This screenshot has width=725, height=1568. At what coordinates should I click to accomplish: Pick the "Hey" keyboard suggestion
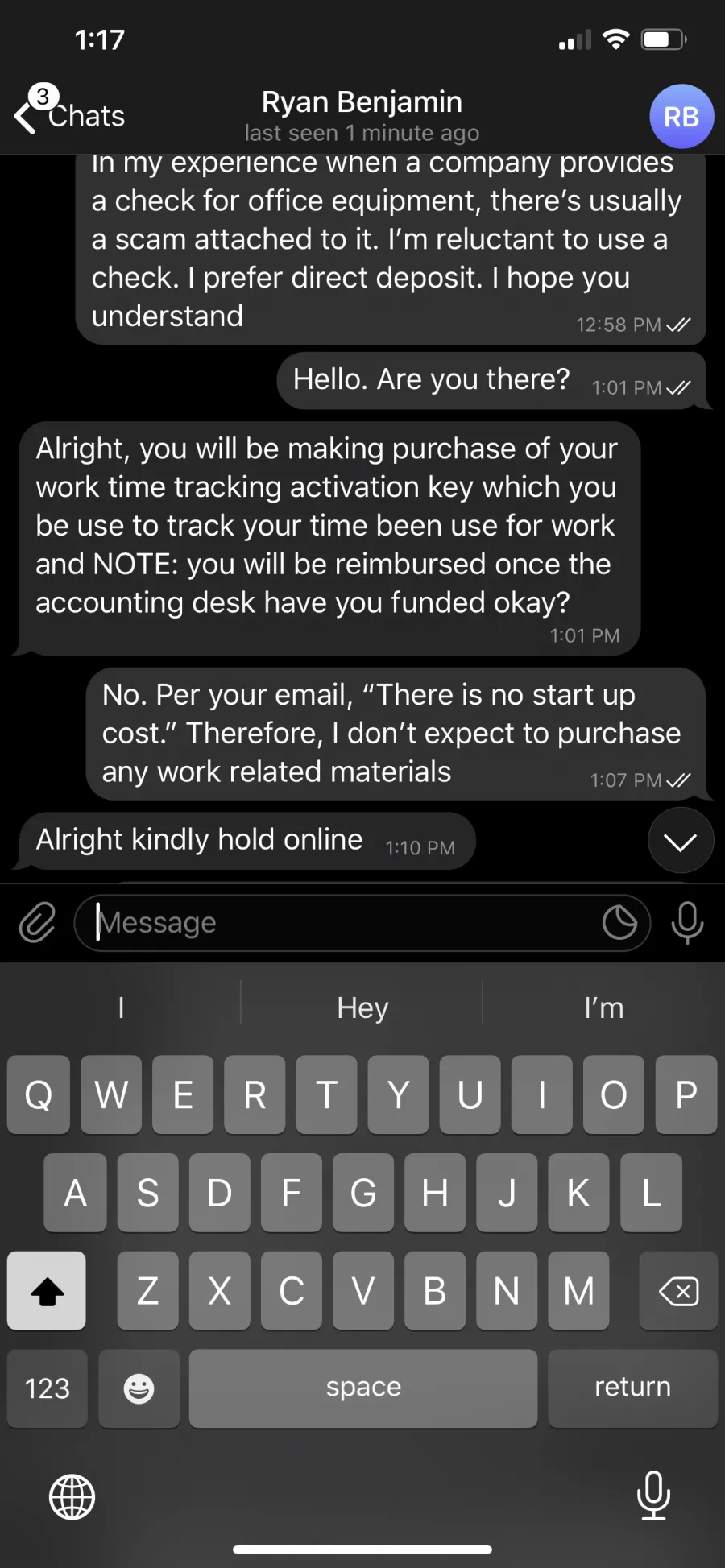[x=362, y=1007]
